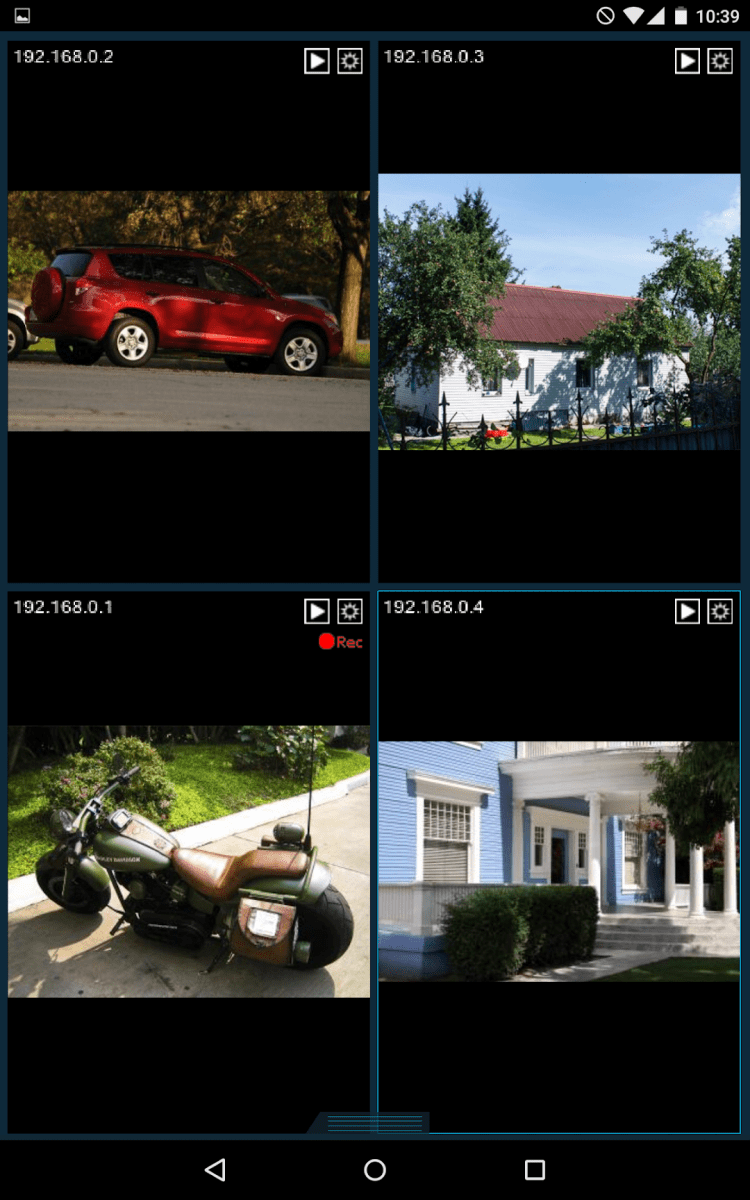Screen dimensions: 750x1200
Task: Go back with the system back button
Action: point(215,1169)
